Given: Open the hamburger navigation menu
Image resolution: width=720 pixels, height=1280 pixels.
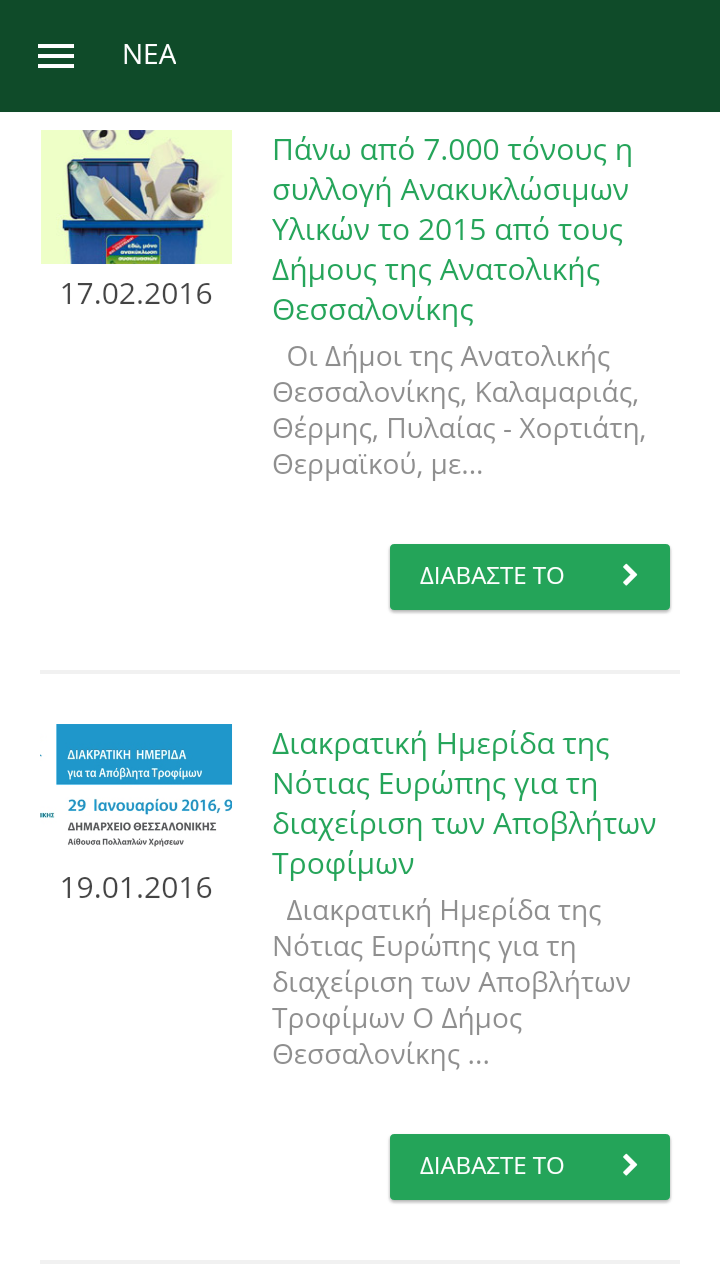Looking at the screenshot, I should (56, 56).
